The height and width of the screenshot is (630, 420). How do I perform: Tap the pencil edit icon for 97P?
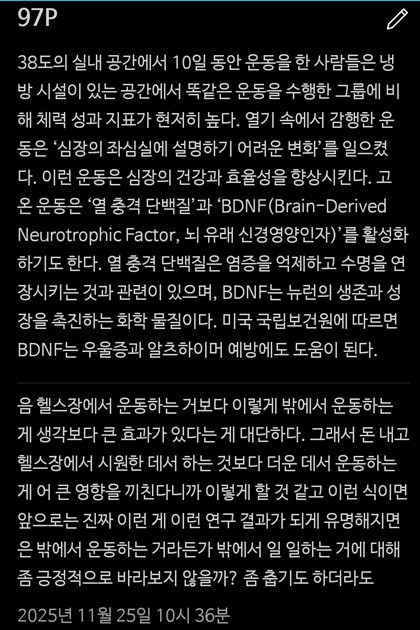(397, 19)
